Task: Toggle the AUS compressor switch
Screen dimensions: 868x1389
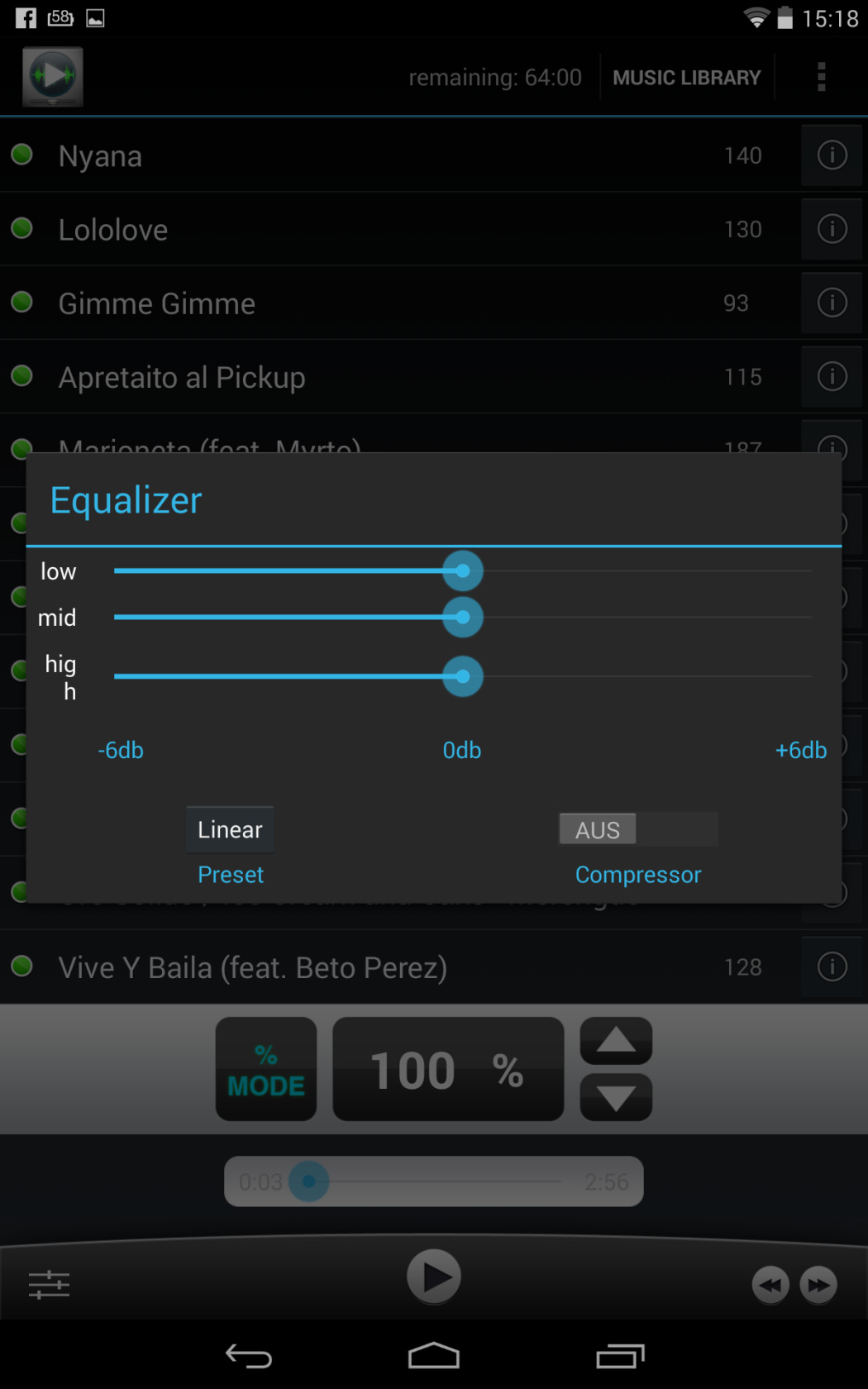Action: point(597,829)
